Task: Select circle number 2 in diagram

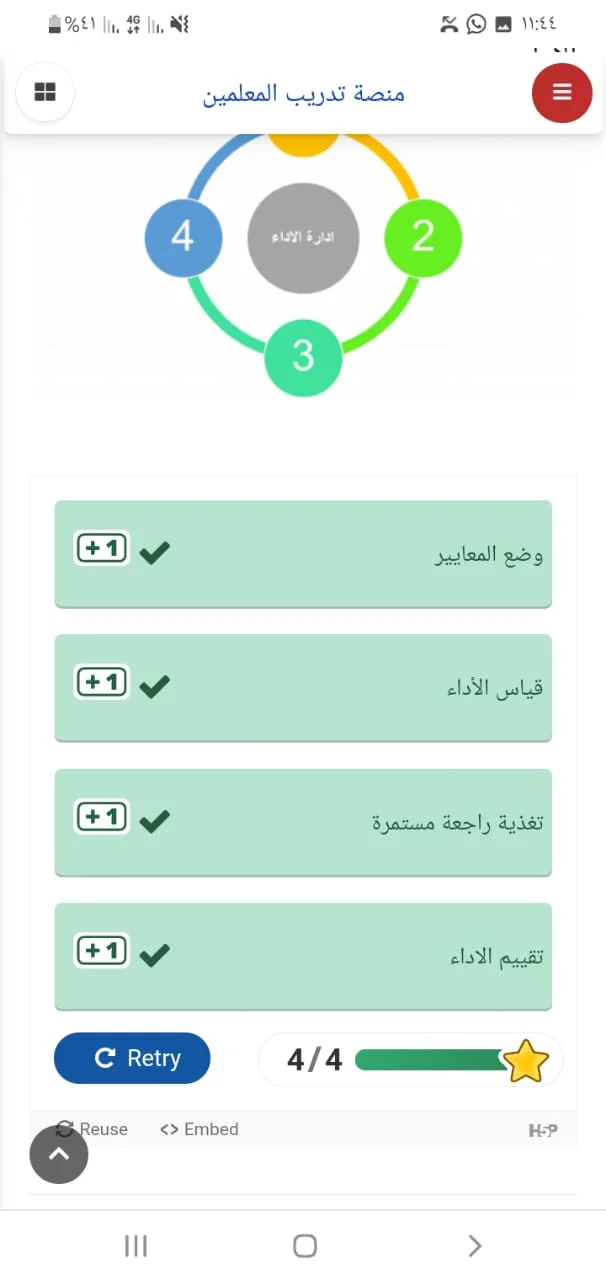Action: [423, 237]
